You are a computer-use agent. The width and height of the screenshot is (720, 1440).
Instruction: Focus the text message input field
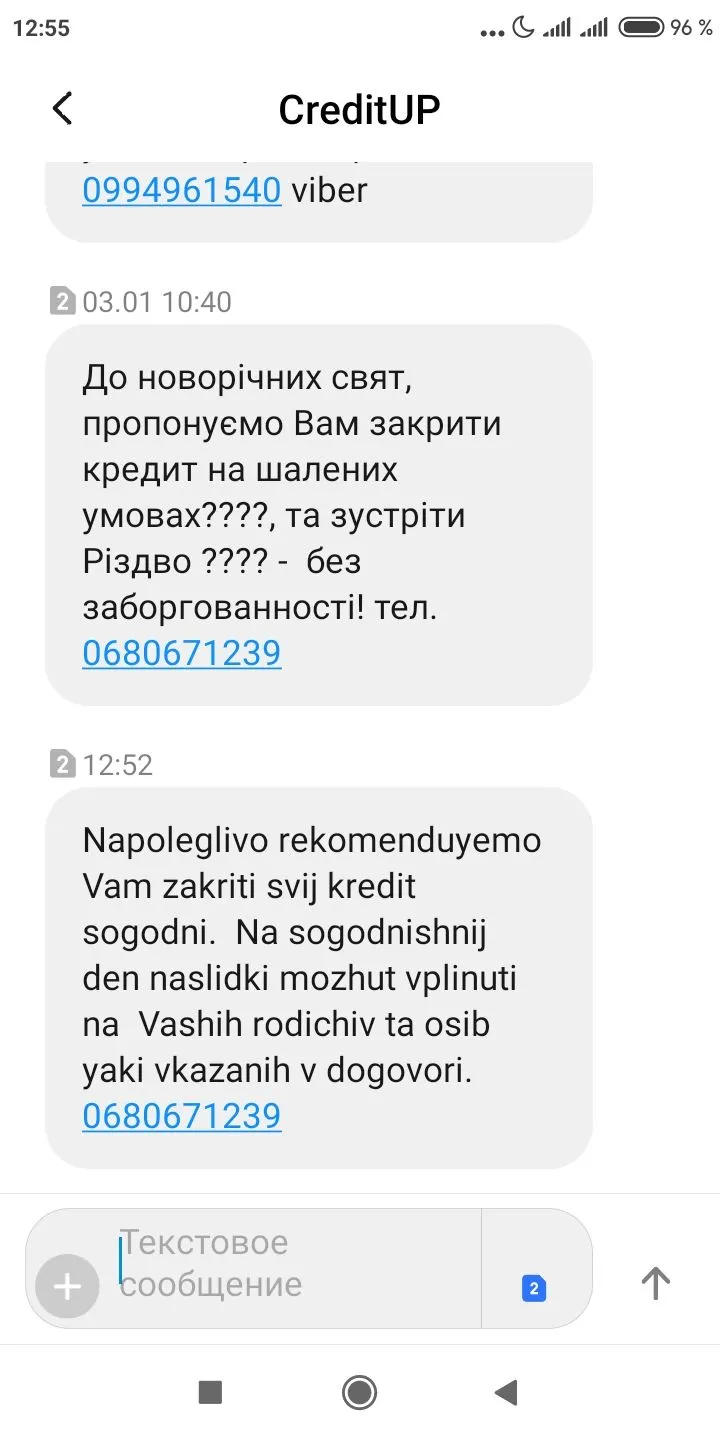pos(290,1264)
